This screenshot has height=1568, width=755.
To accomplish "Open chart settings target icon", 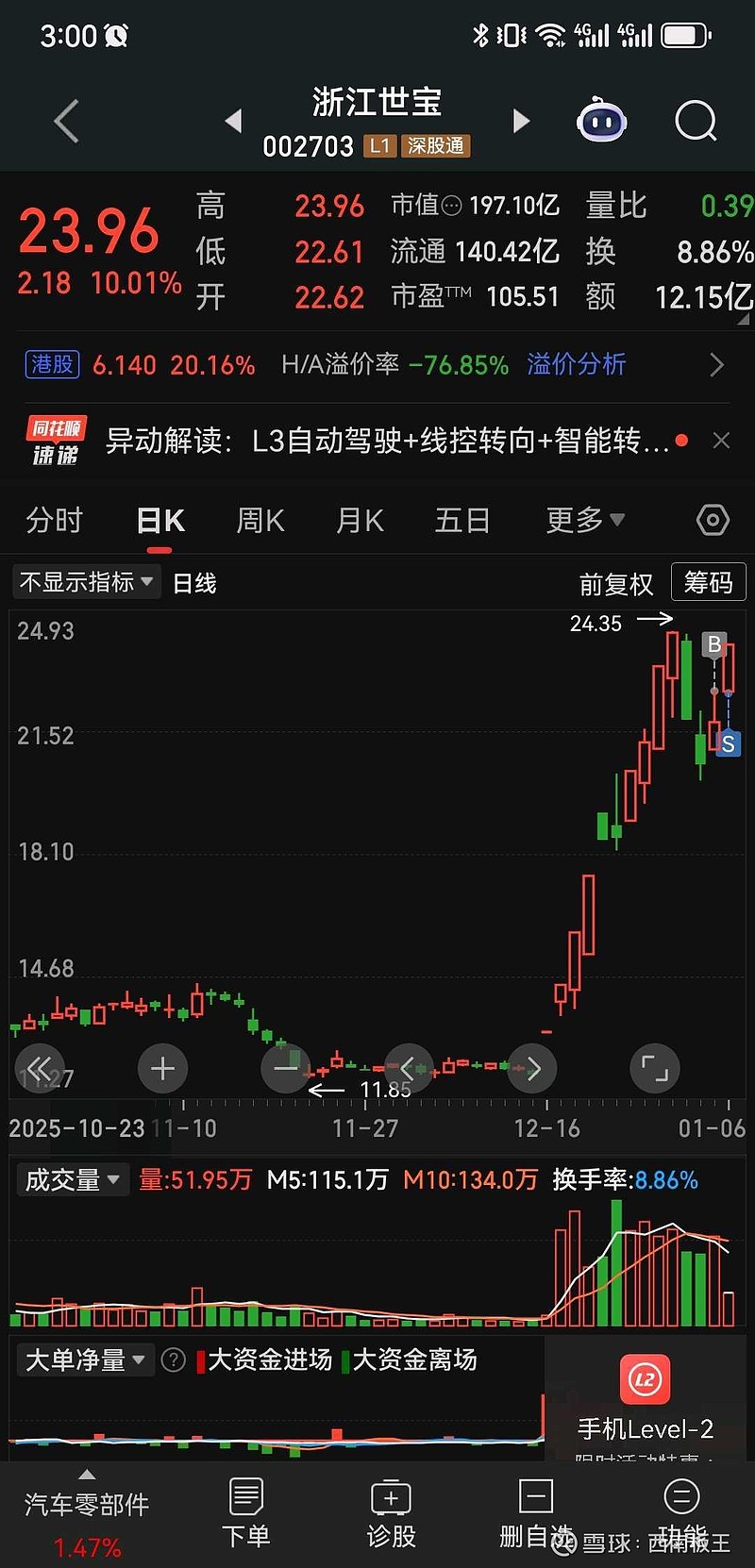I will [x=713, y=520].
